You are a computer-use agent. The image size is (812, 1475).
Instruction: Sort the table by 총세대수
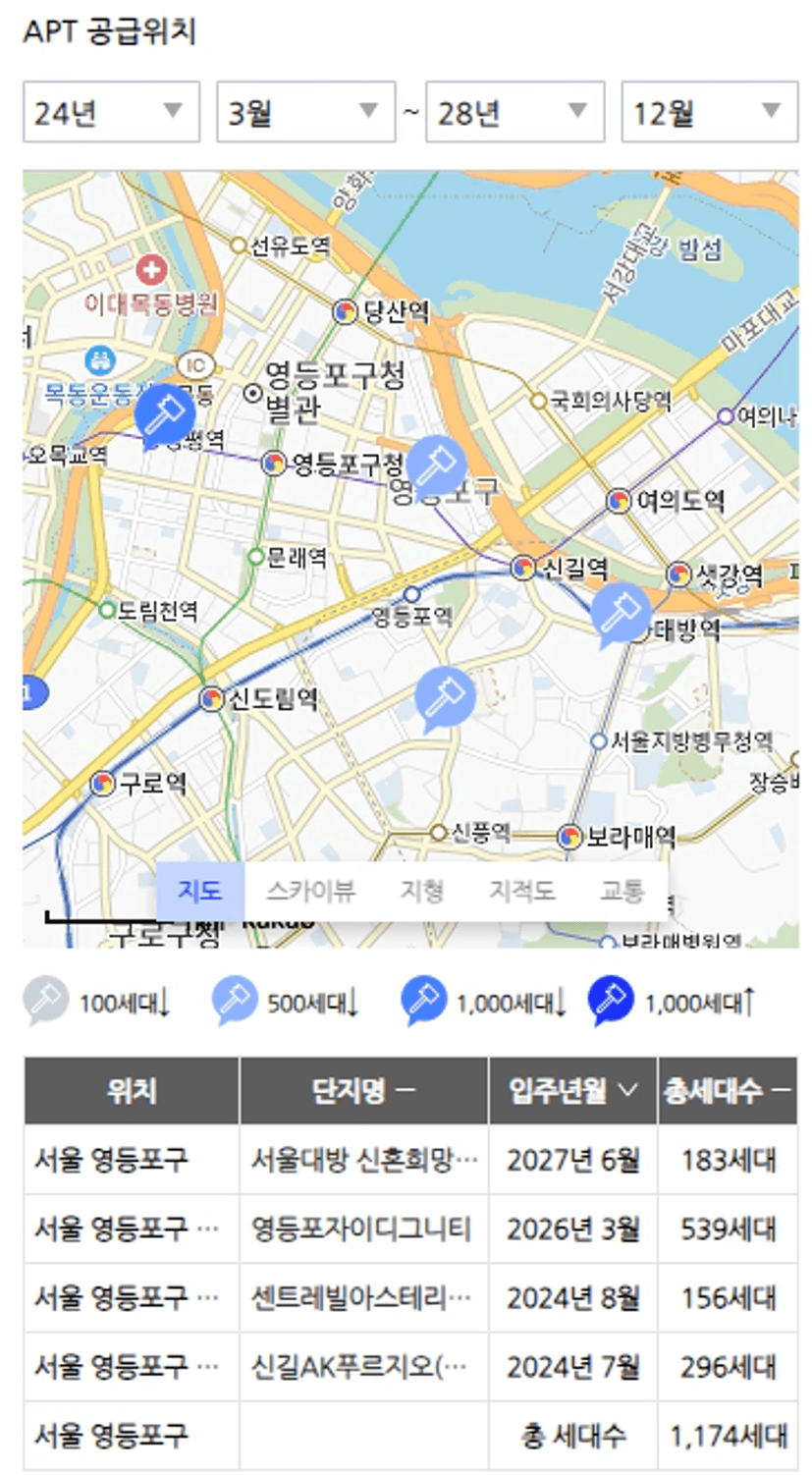728,1091
